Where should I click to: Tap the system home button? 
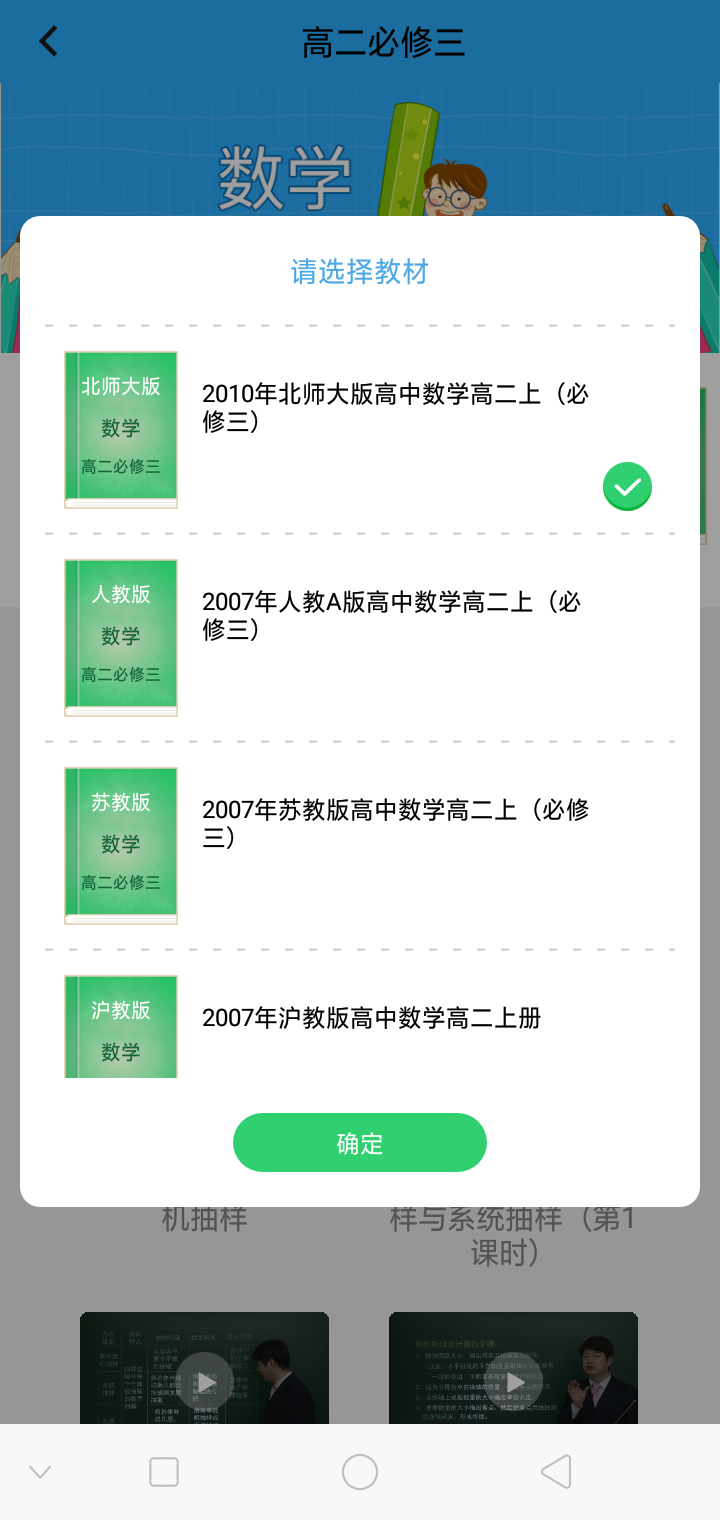coord(360,1472)
